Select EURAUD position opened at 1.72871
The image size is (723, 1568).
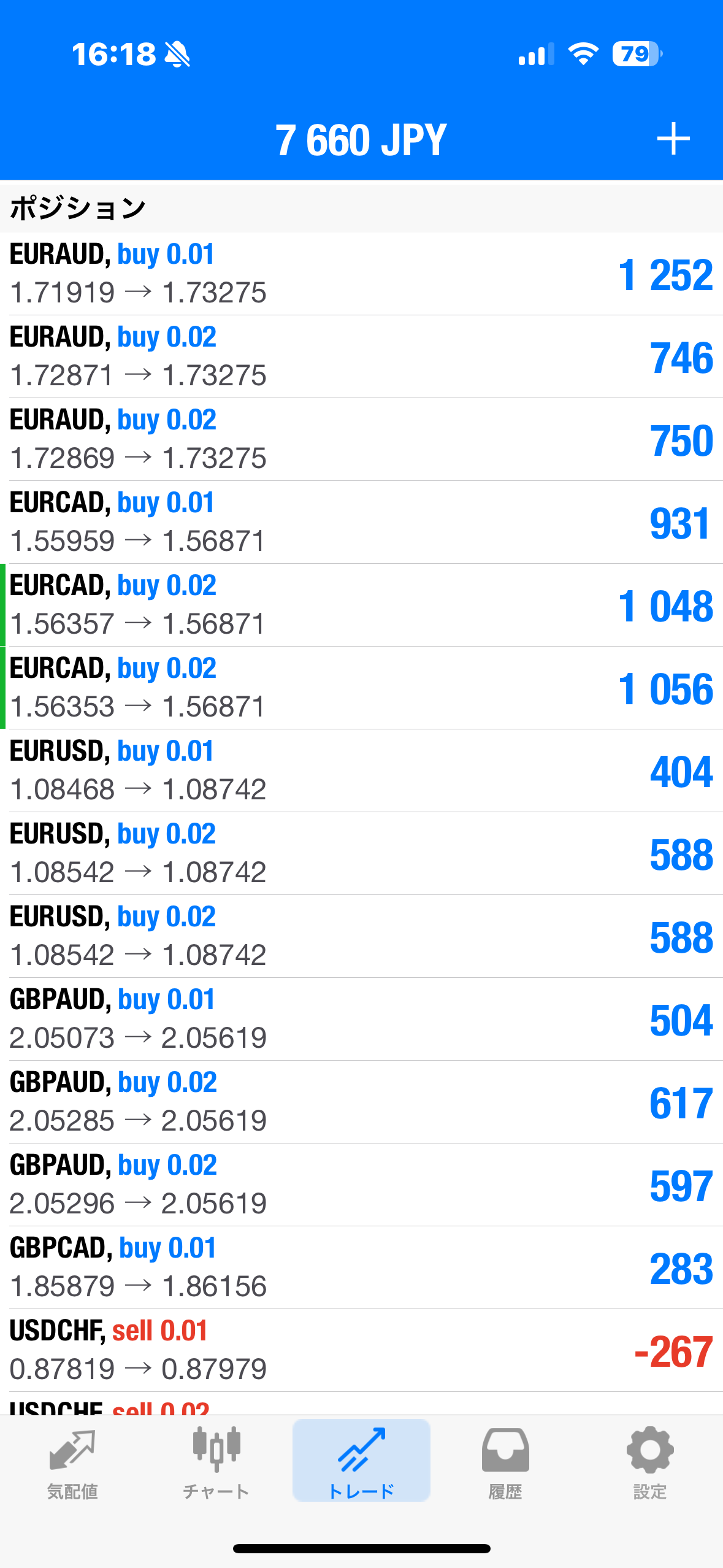coord(361,356)
